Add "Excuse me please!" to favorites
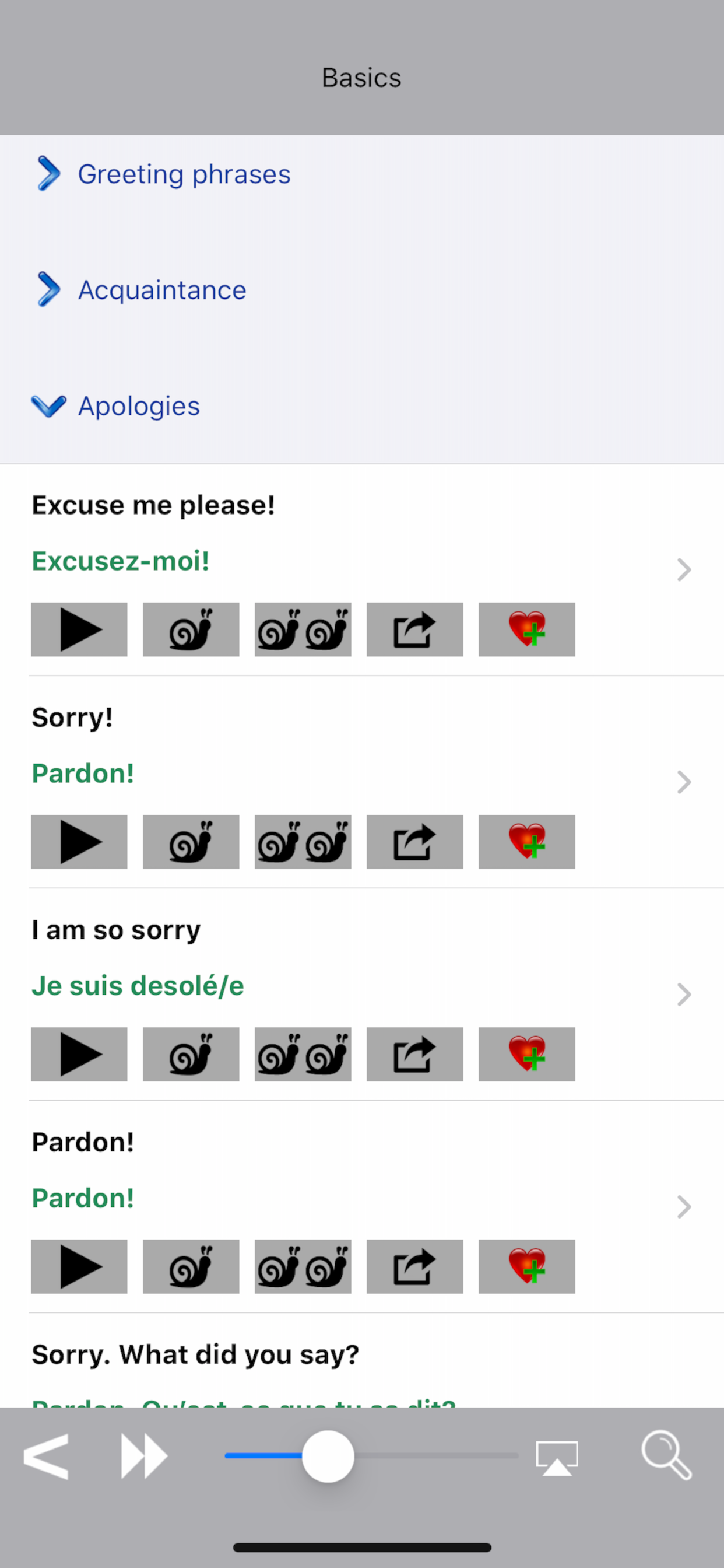The height and width of the screenshot is (1568, 724). click(x=526, y=629)
